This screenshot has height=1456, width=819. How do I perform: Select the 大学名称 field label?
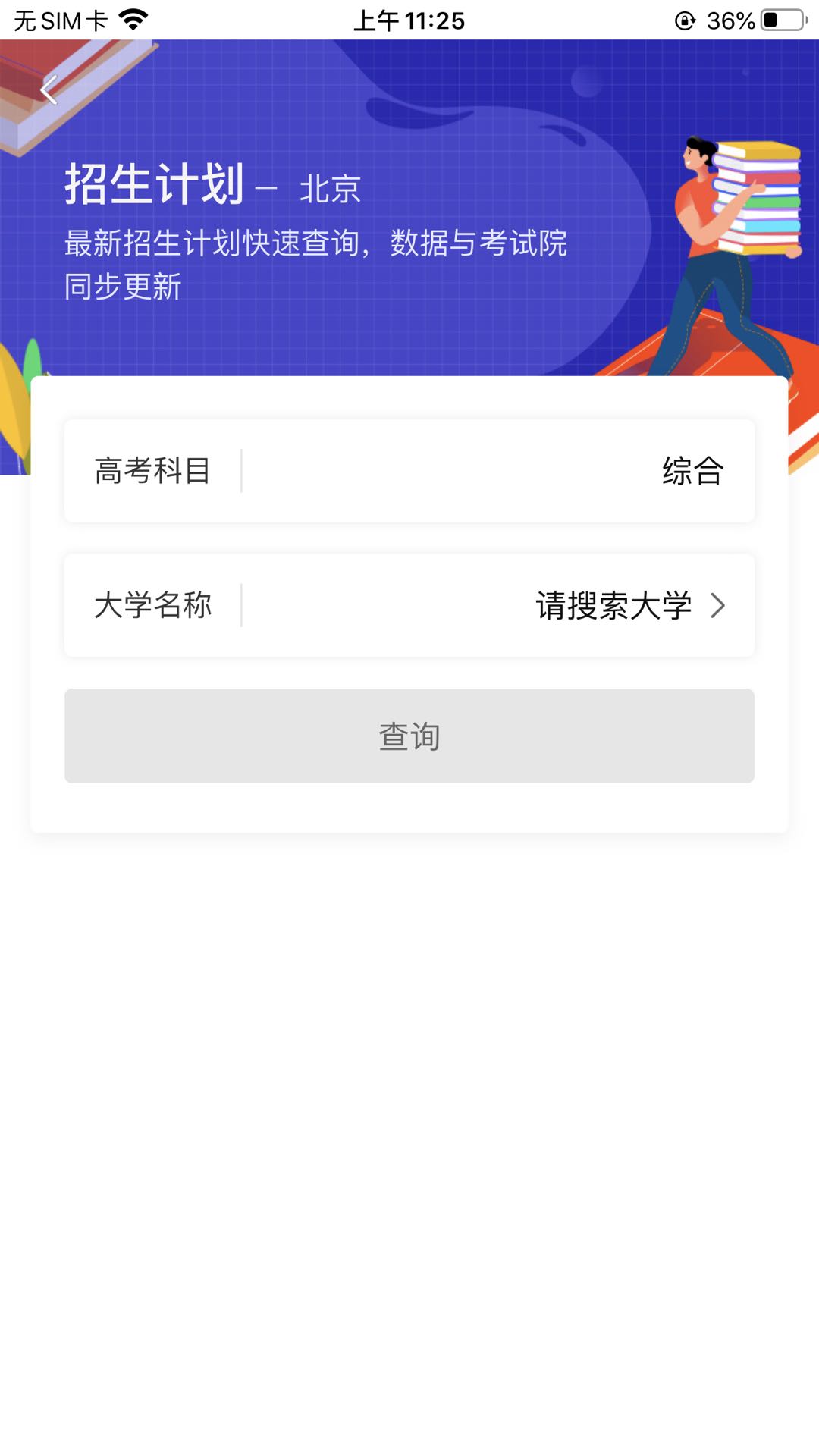pyautogui.click(x=152, y=605)
